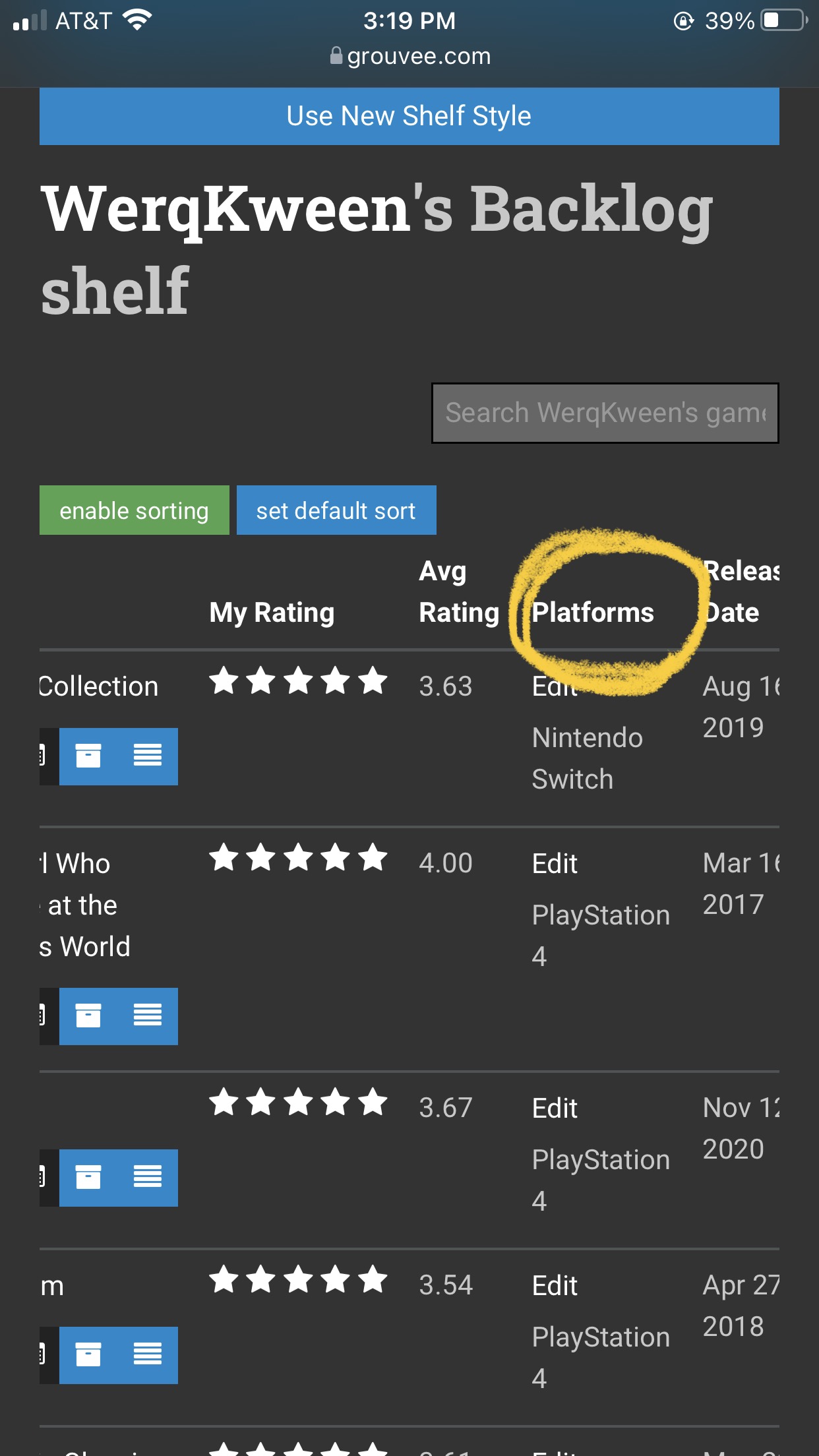Tap the grouvee.com address bar

pos(409,57)
